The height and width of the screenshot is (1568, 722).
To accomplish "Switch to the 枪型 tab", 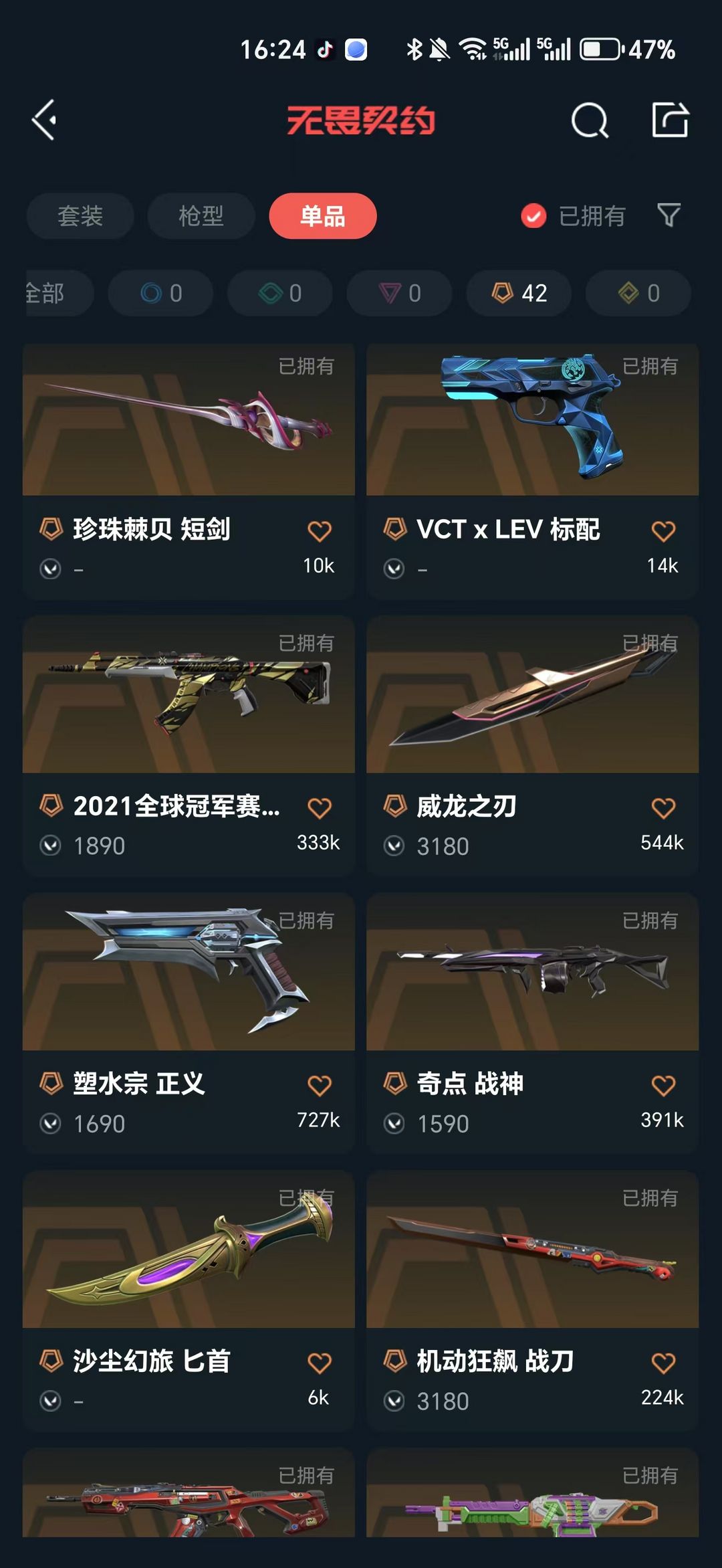I will [201, 216].
